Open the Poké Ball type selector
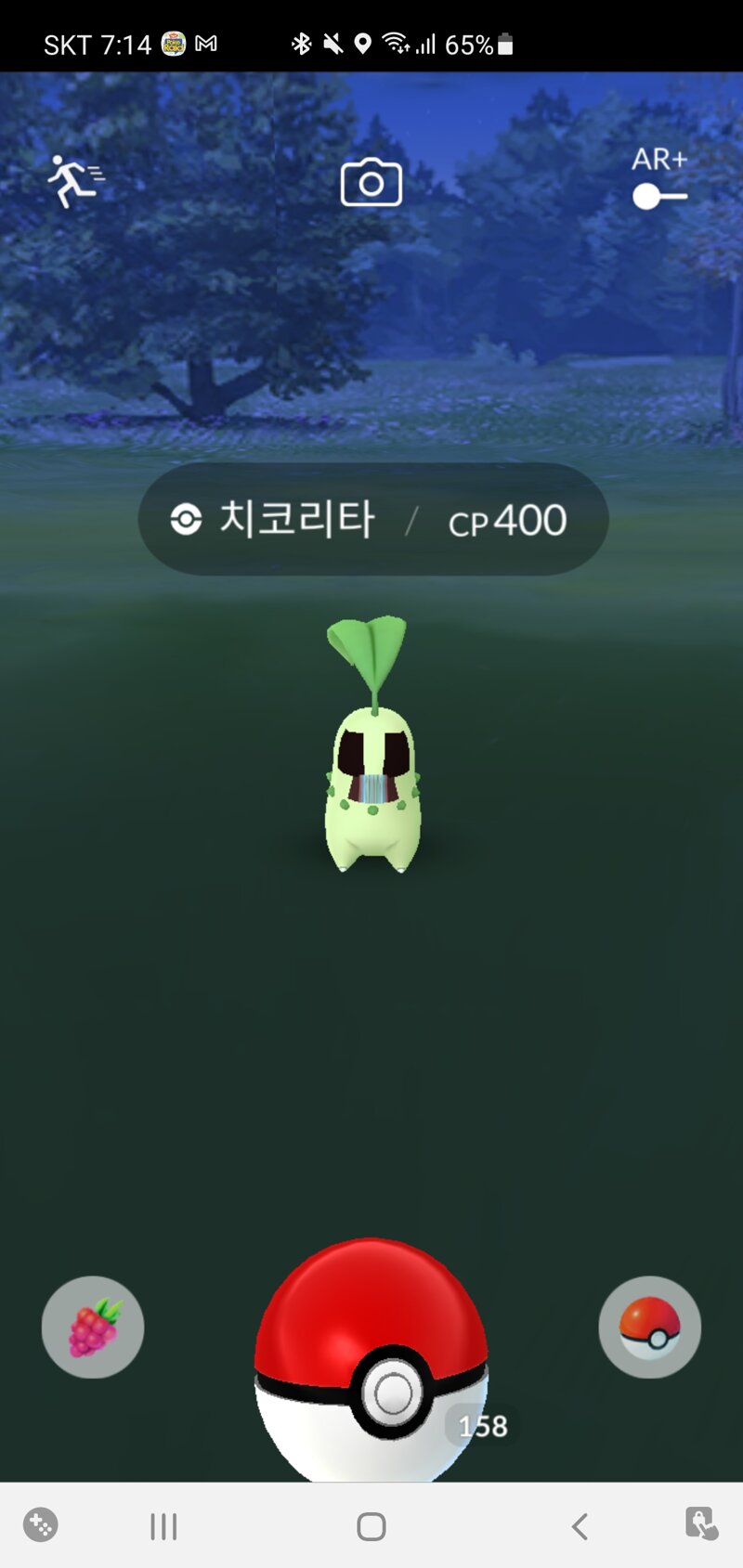The height and width of the screenshot is (1568, 743). pyautogui.click(x=649, y=1327)
